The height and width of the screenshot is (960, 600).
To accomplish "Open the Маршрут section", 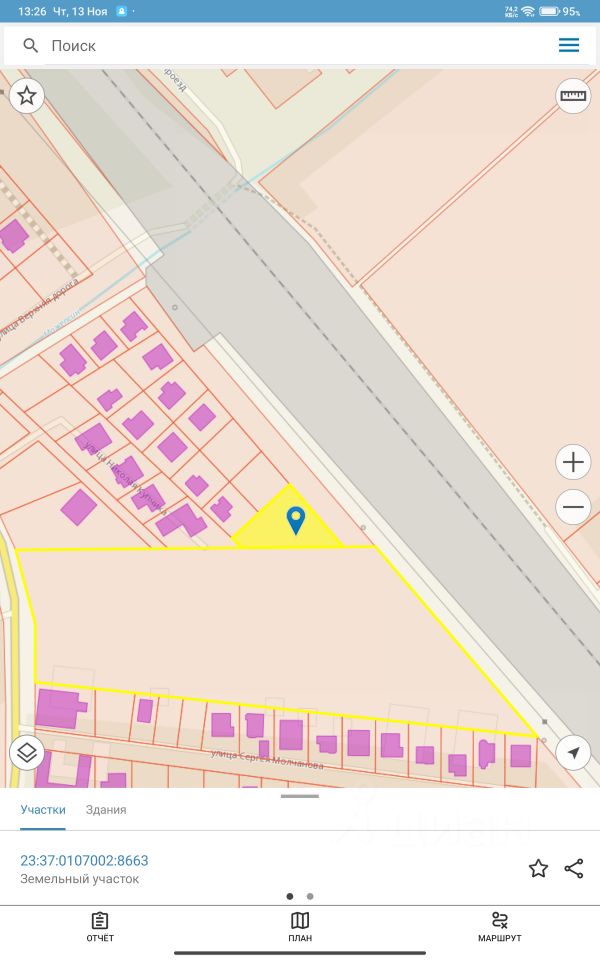I will click(500, 927).
